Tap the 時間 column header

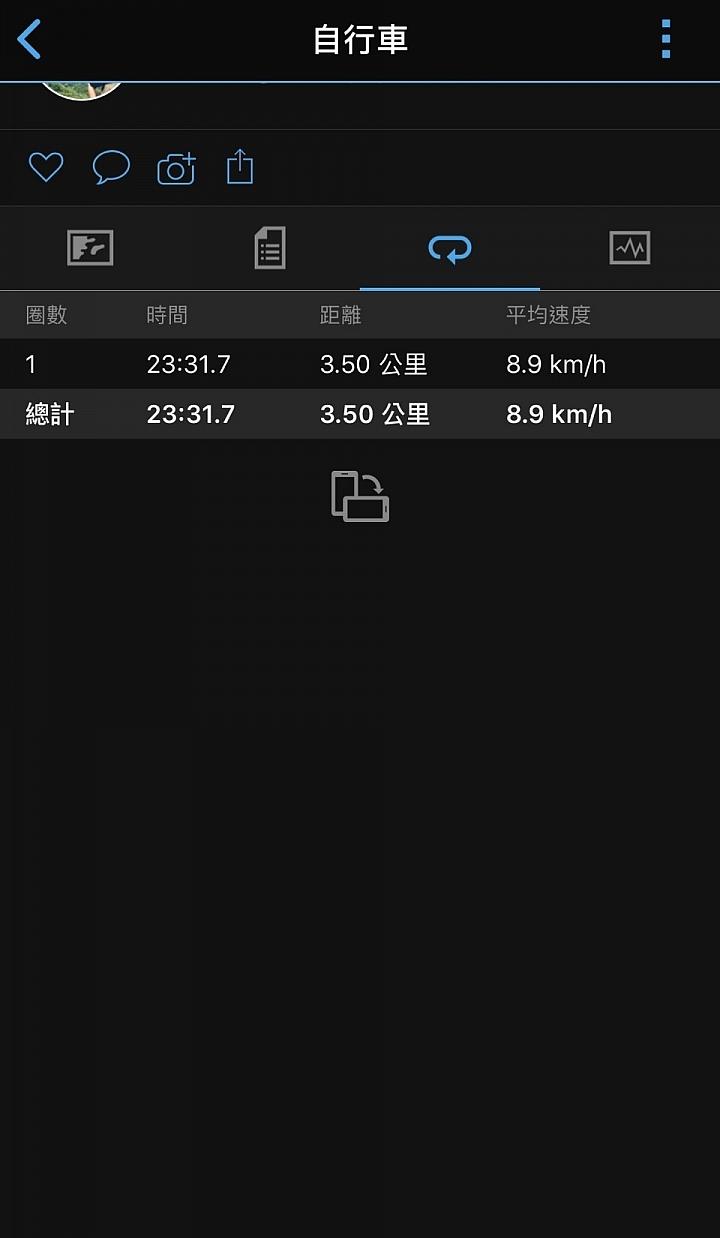pyautogui.click(x=166, y=314)
